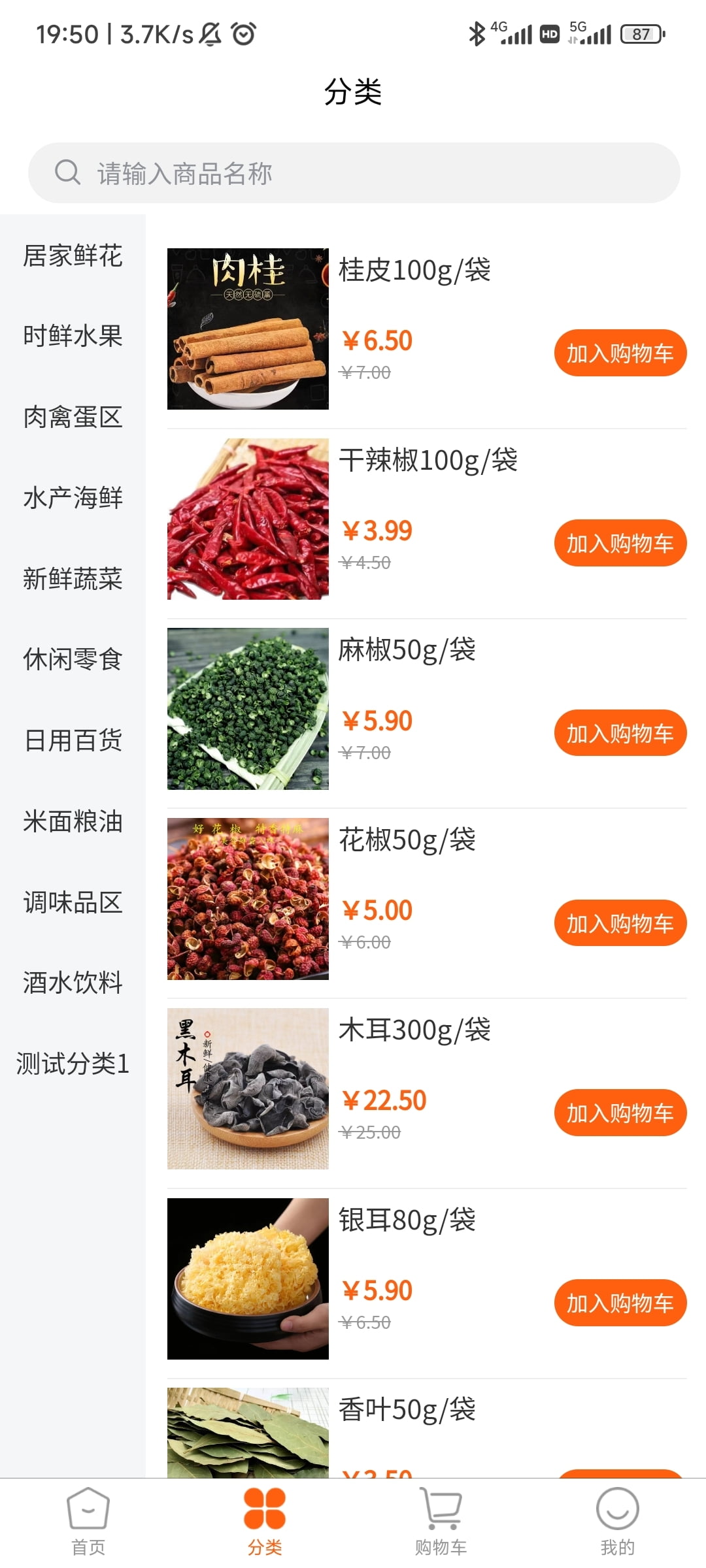Tap the product name search field

354,173
